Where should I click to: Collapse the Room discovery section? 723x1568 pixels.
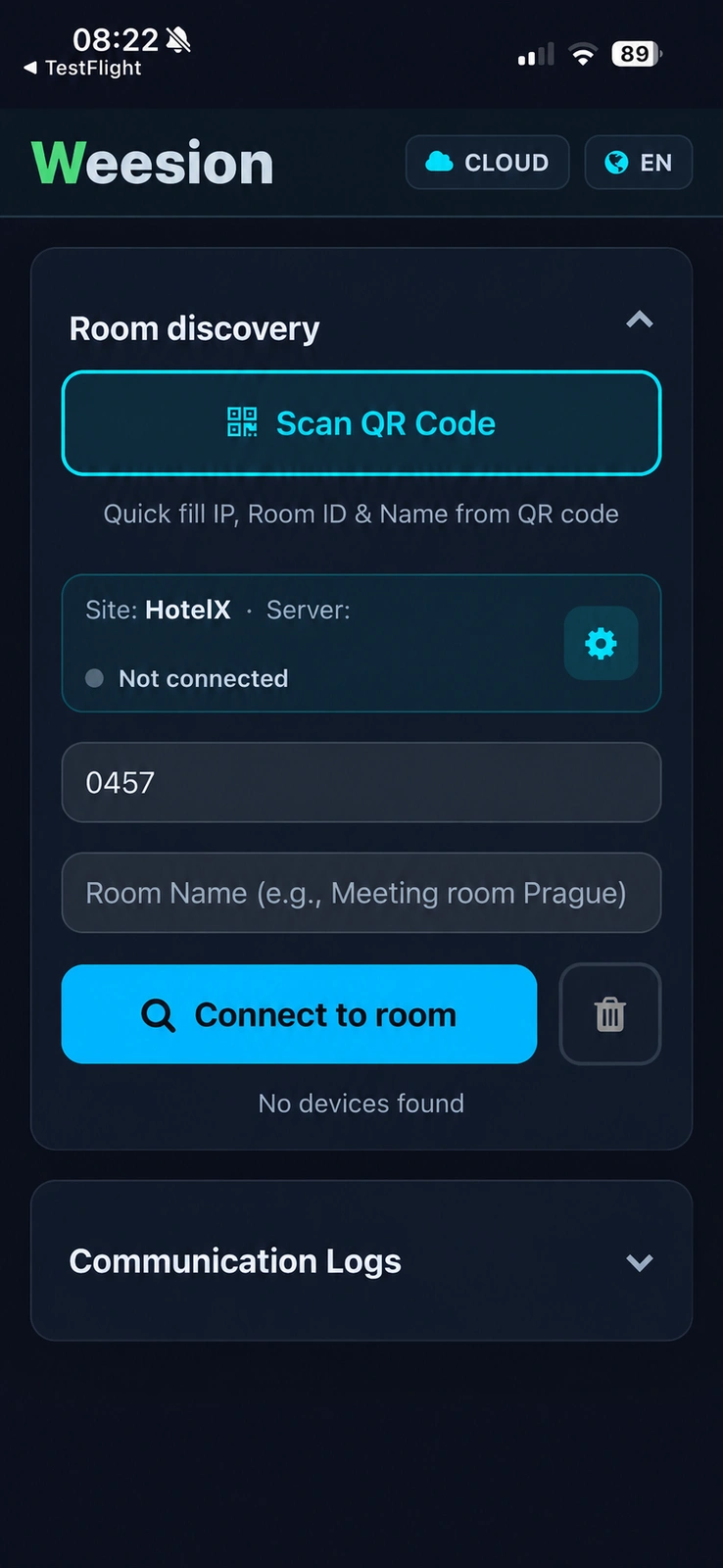[640, 320]
